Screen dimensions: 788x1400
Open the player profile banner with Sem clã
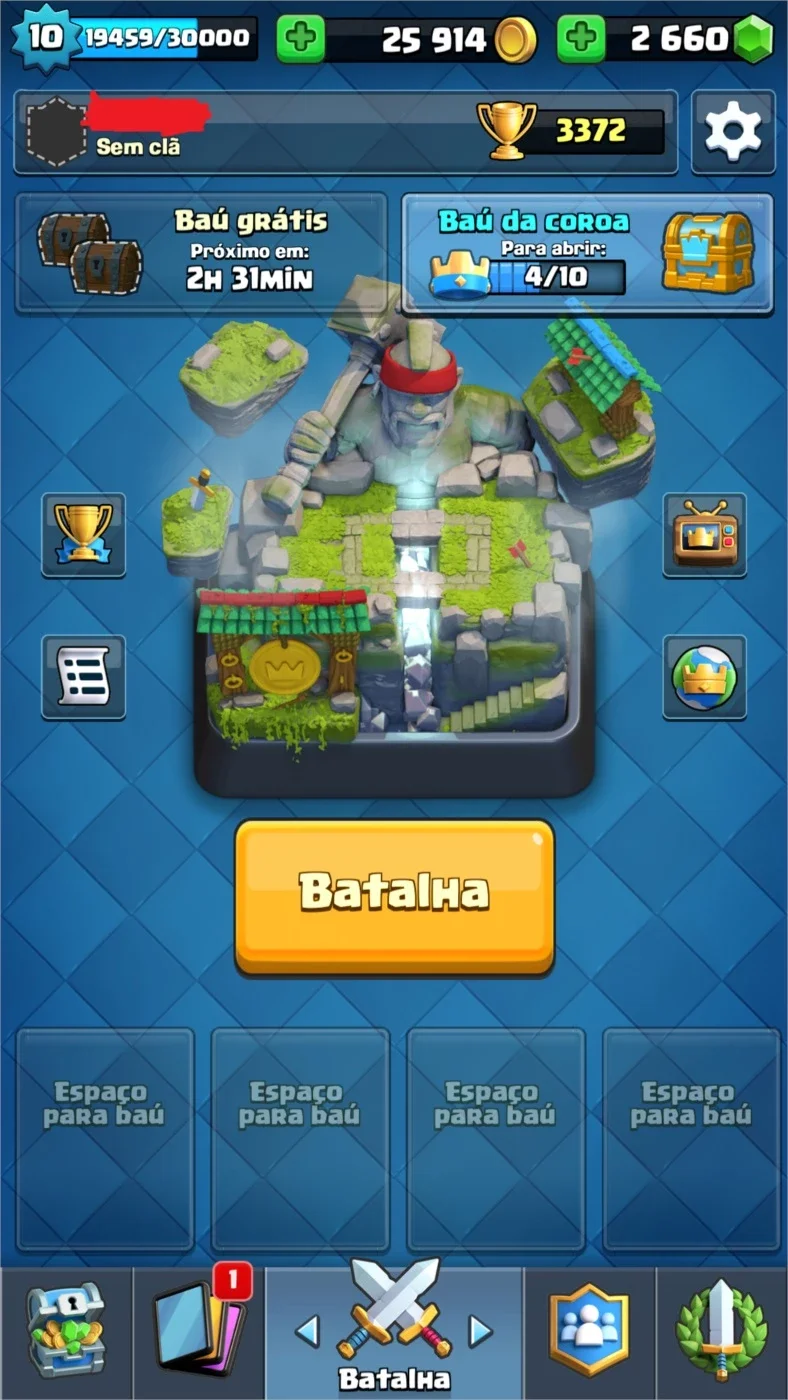click(345, 132)
